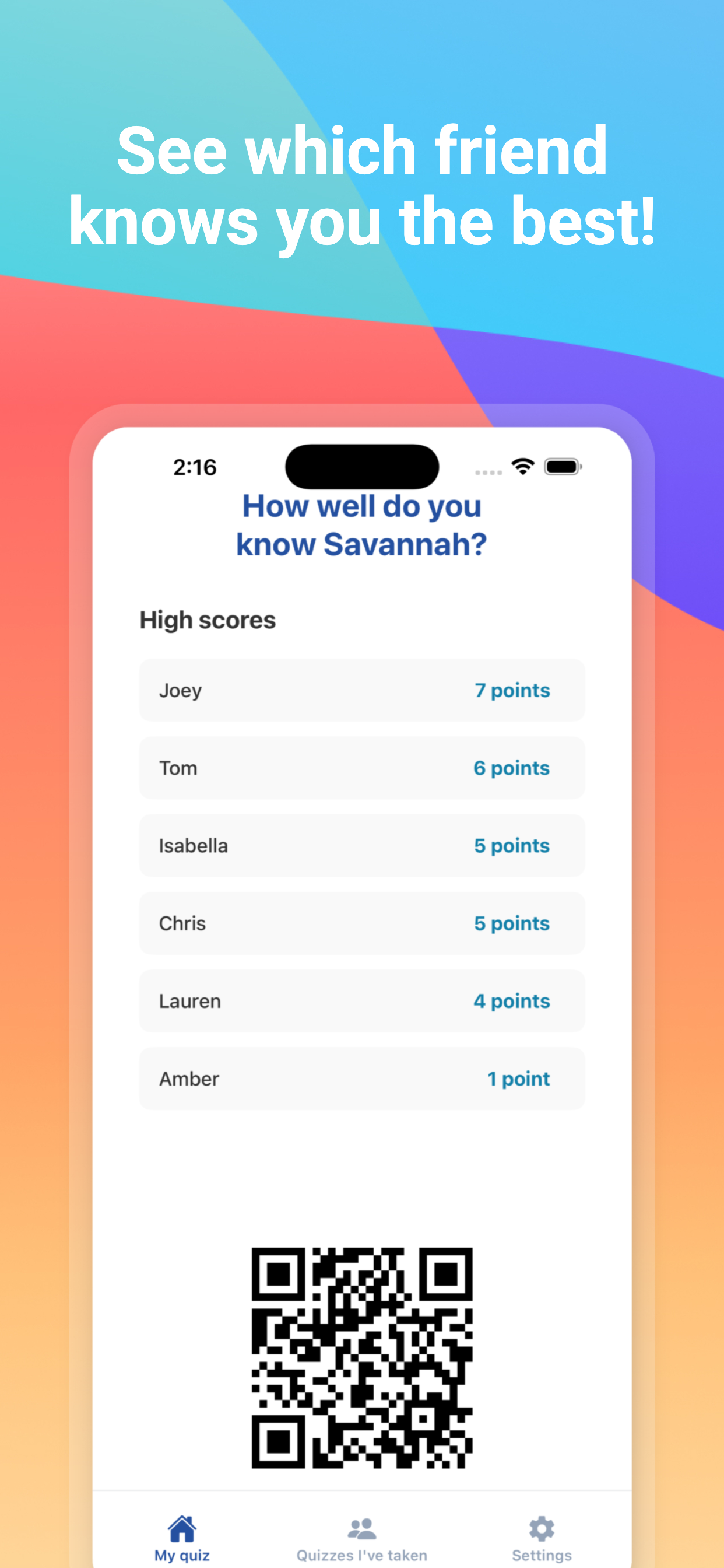
Task: Tap the QR code to share the quiz
Action: click(x=361, y=1357)
